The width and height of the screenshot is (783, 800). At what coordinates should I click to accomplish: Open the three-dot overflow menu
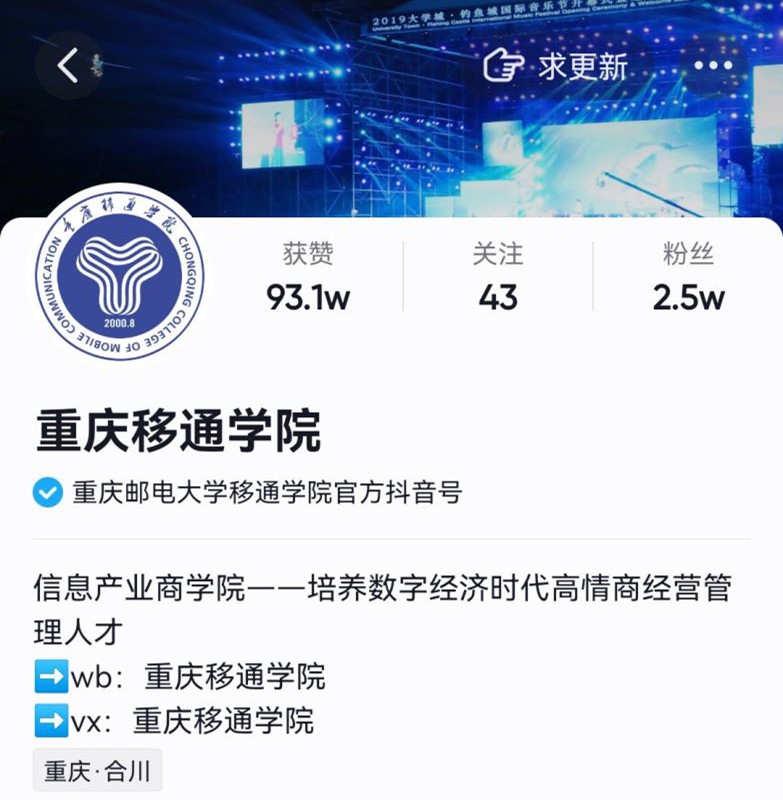712,66
